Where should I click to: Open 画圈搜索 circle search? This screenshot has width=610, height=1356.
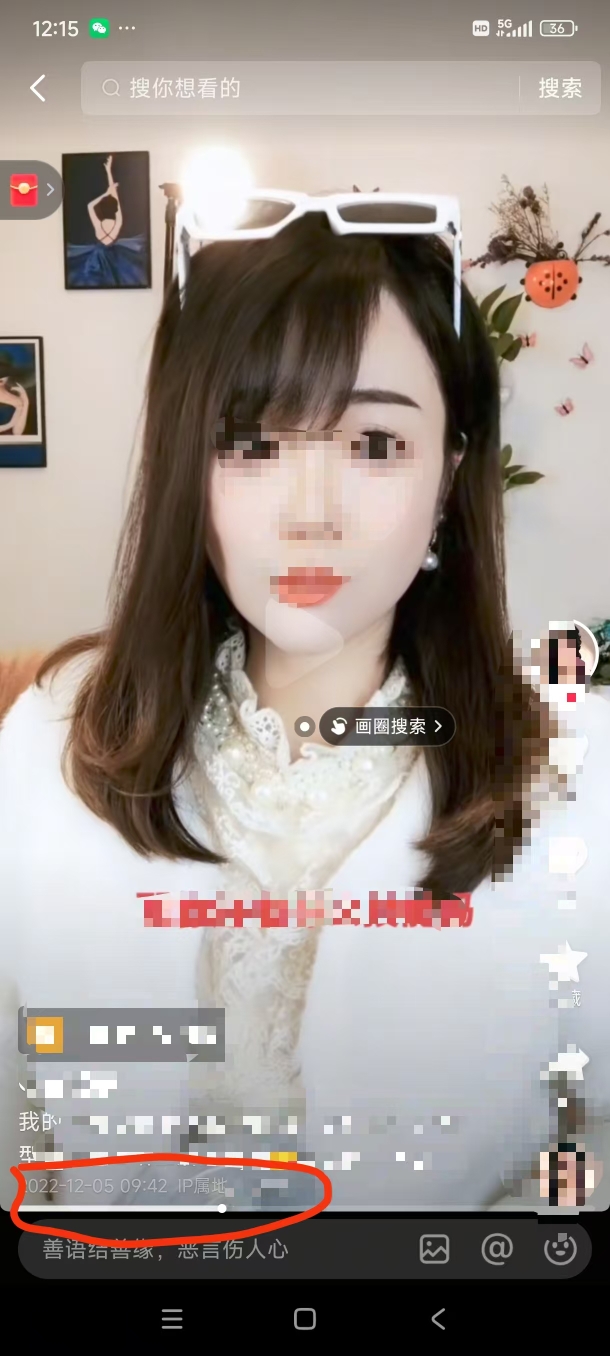click(388, 727)
